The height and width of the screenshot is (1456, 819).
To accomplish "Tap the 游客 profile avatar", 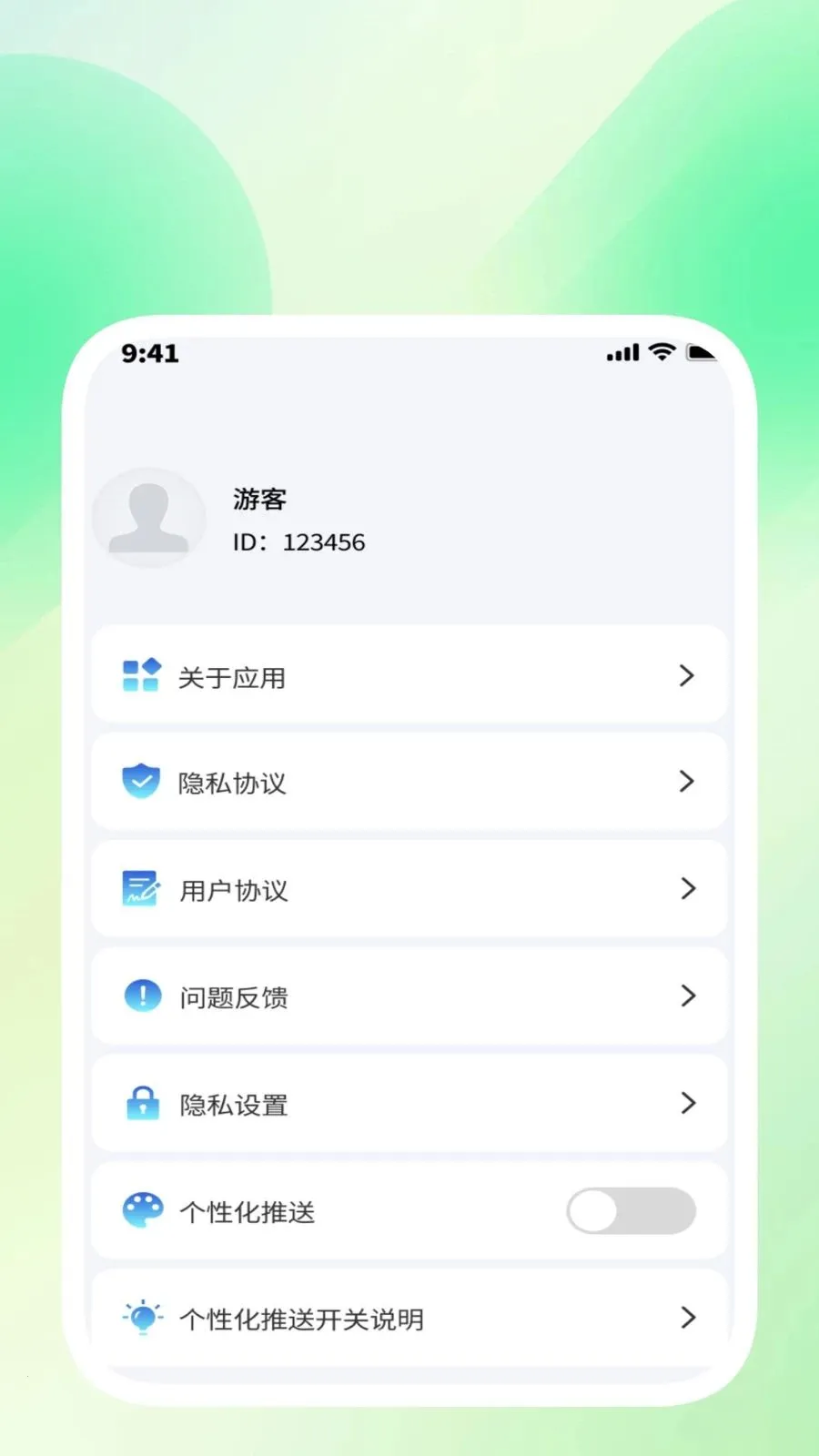I will 149,519.
